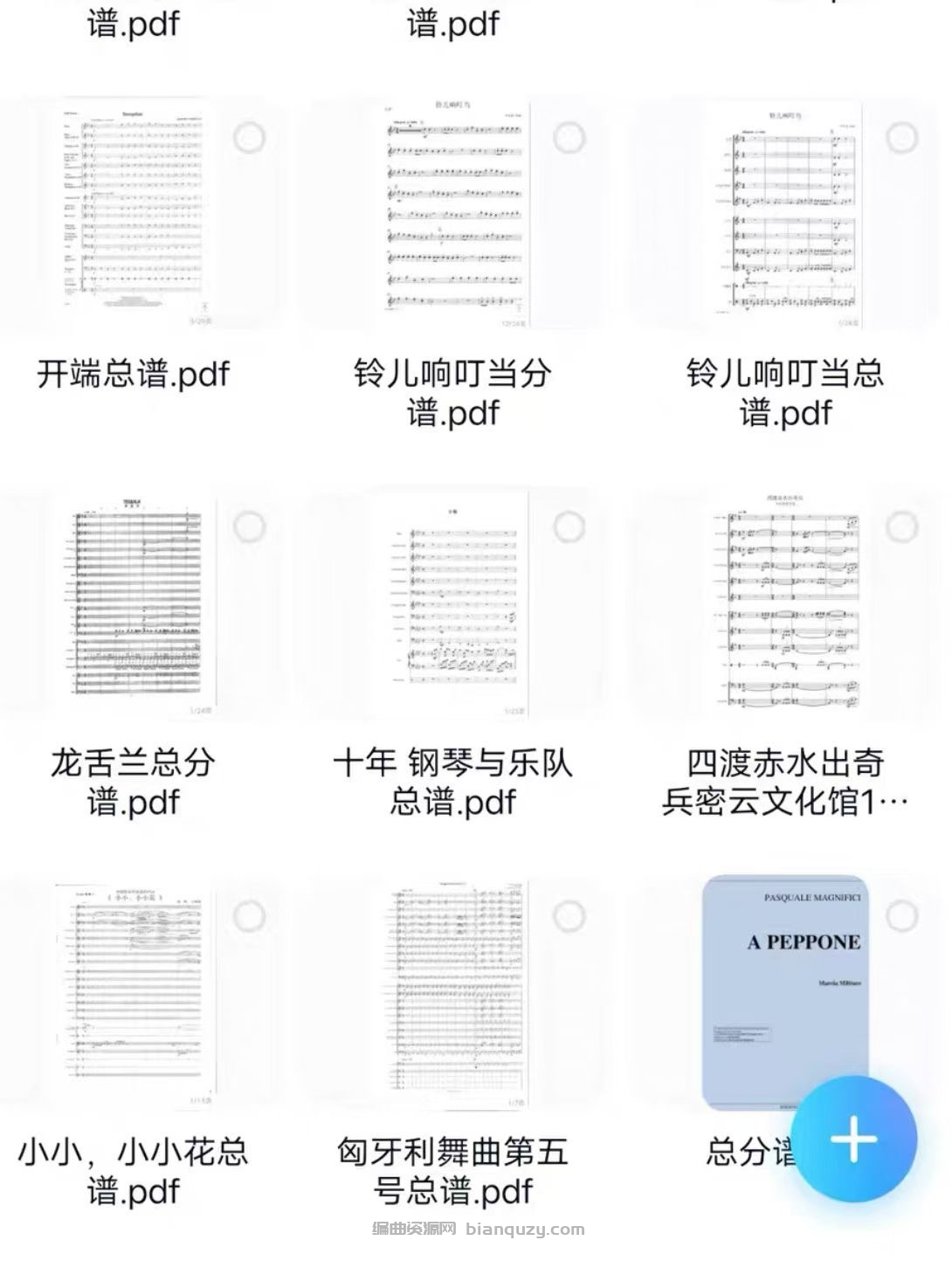Select 开端总谱.pdf using its circle
The image size is (952, 1261).
pyautogui.click(x=249, y=138)
